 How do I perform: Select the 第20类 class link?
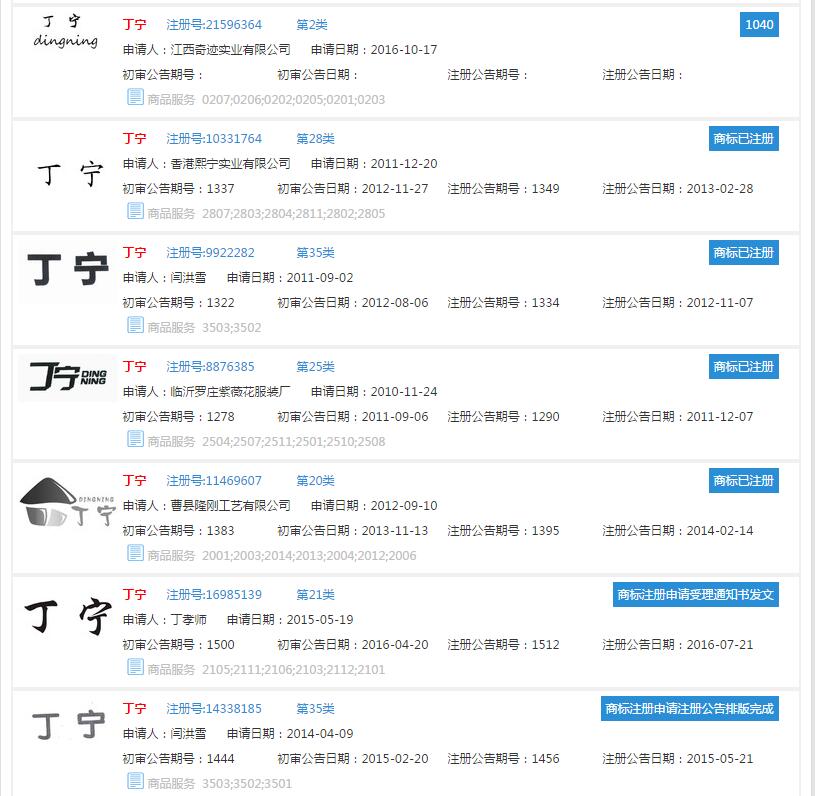coord(315,481)
